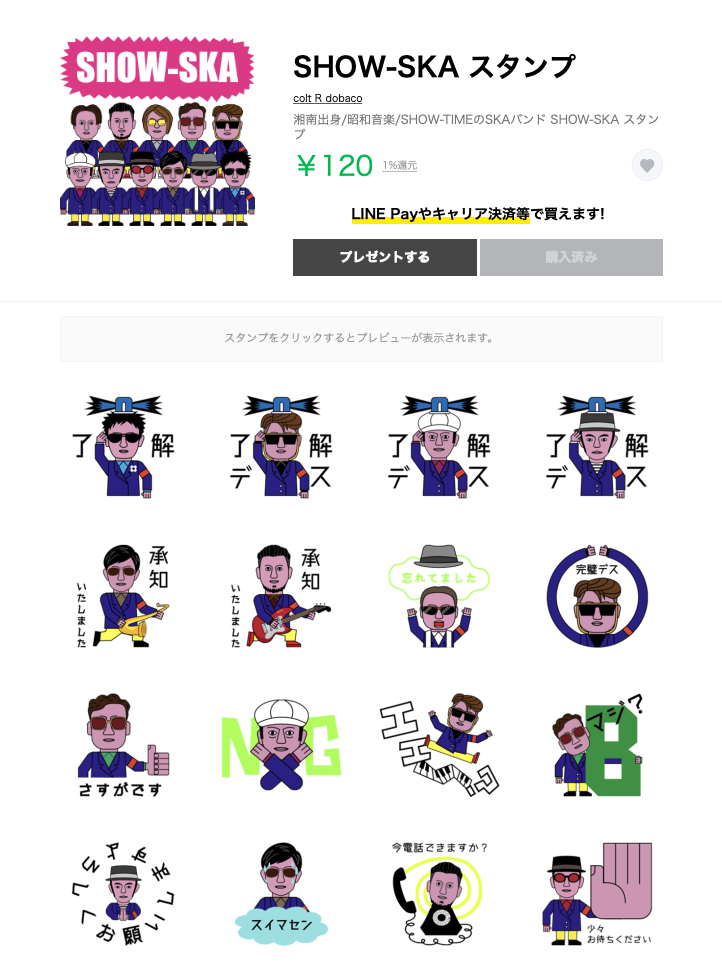
Task: Open creator link colt R dobaco
Action: pyautogui.click(x=327, y=98)
